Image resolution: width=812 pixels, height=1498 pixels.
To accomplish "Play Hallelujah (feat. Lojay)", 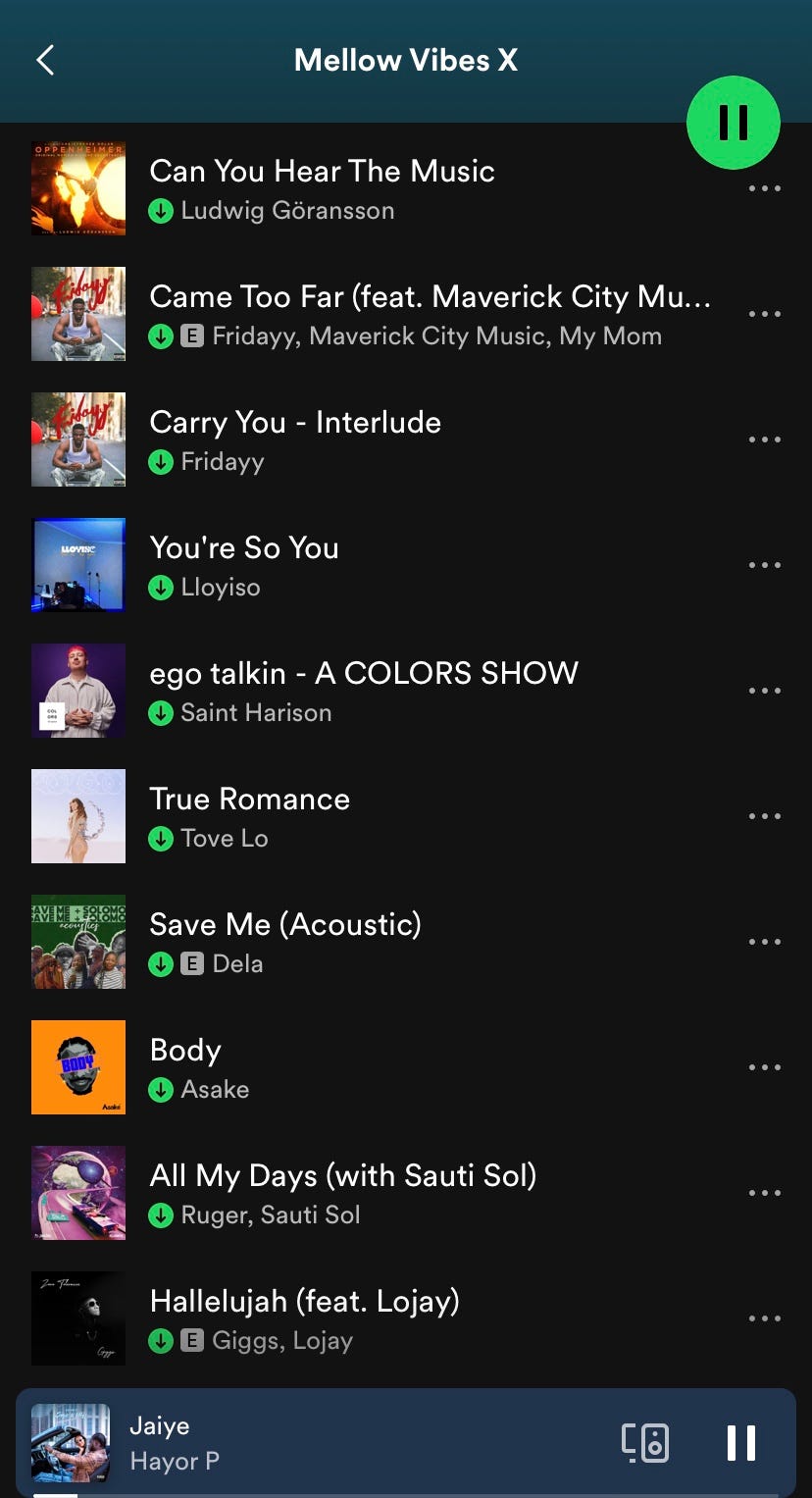I will pyautogui.click(x=304, y=1302).
